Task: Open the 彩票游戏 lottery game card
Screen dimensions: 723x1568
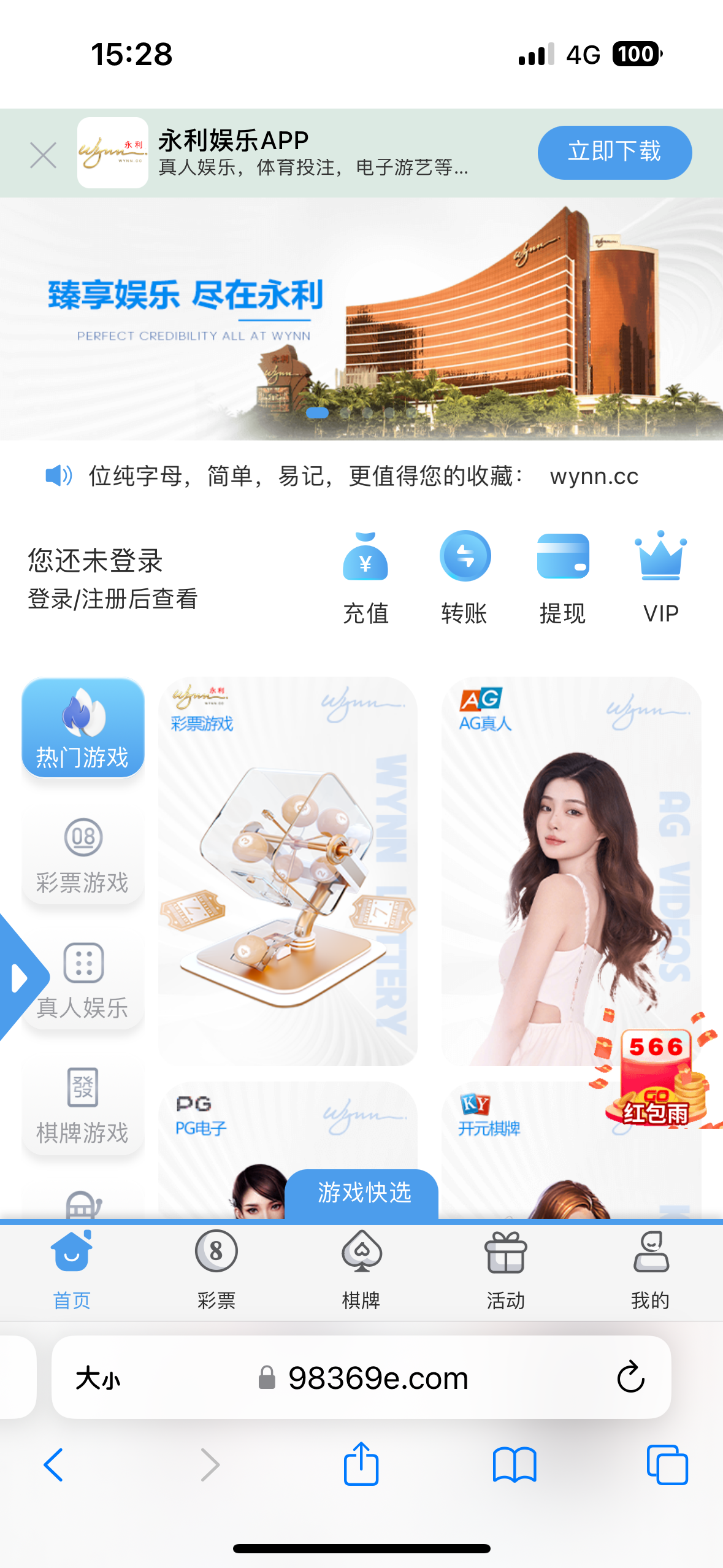Action: pyautogui.click(x=288, y=871)
